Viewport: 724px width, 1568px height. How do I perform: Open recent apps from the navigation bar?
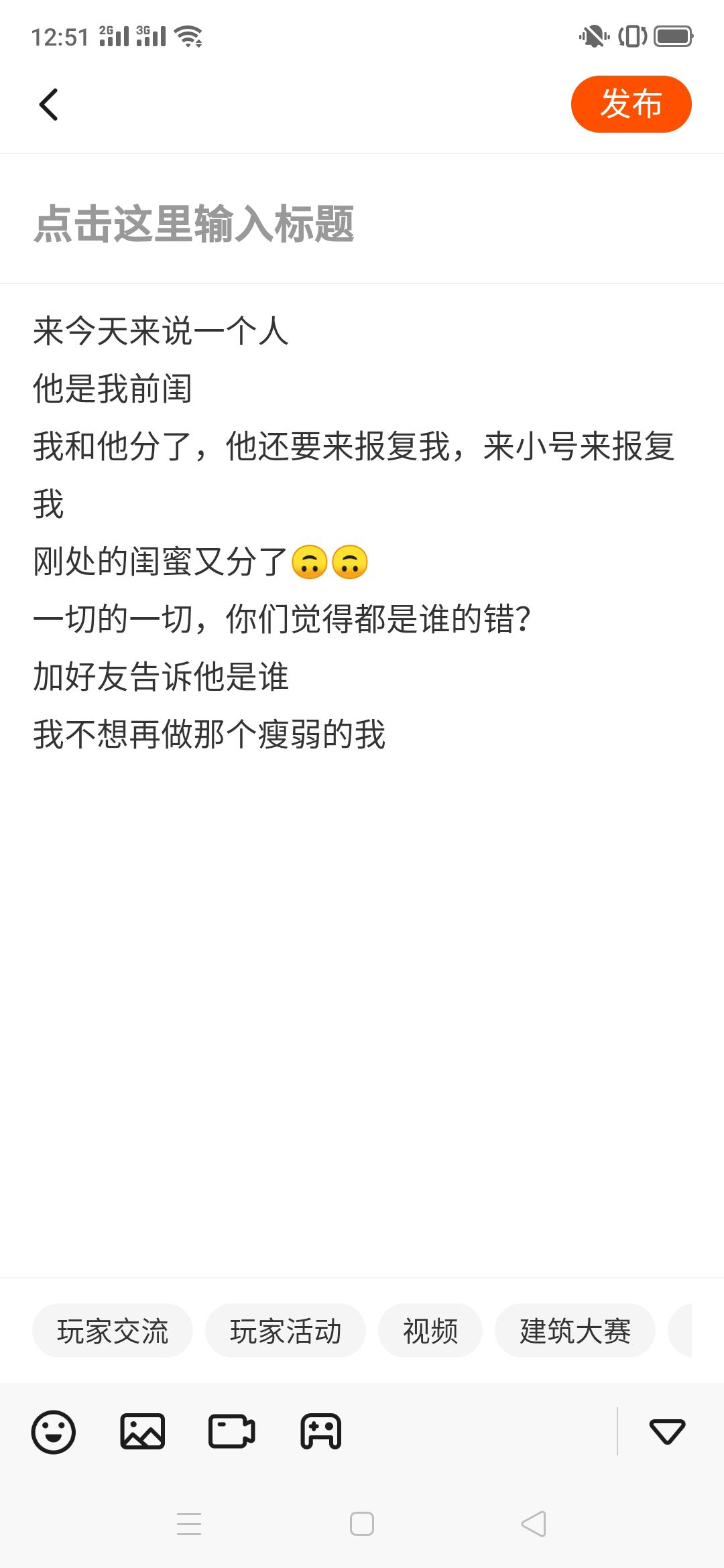click(189, 1524)
